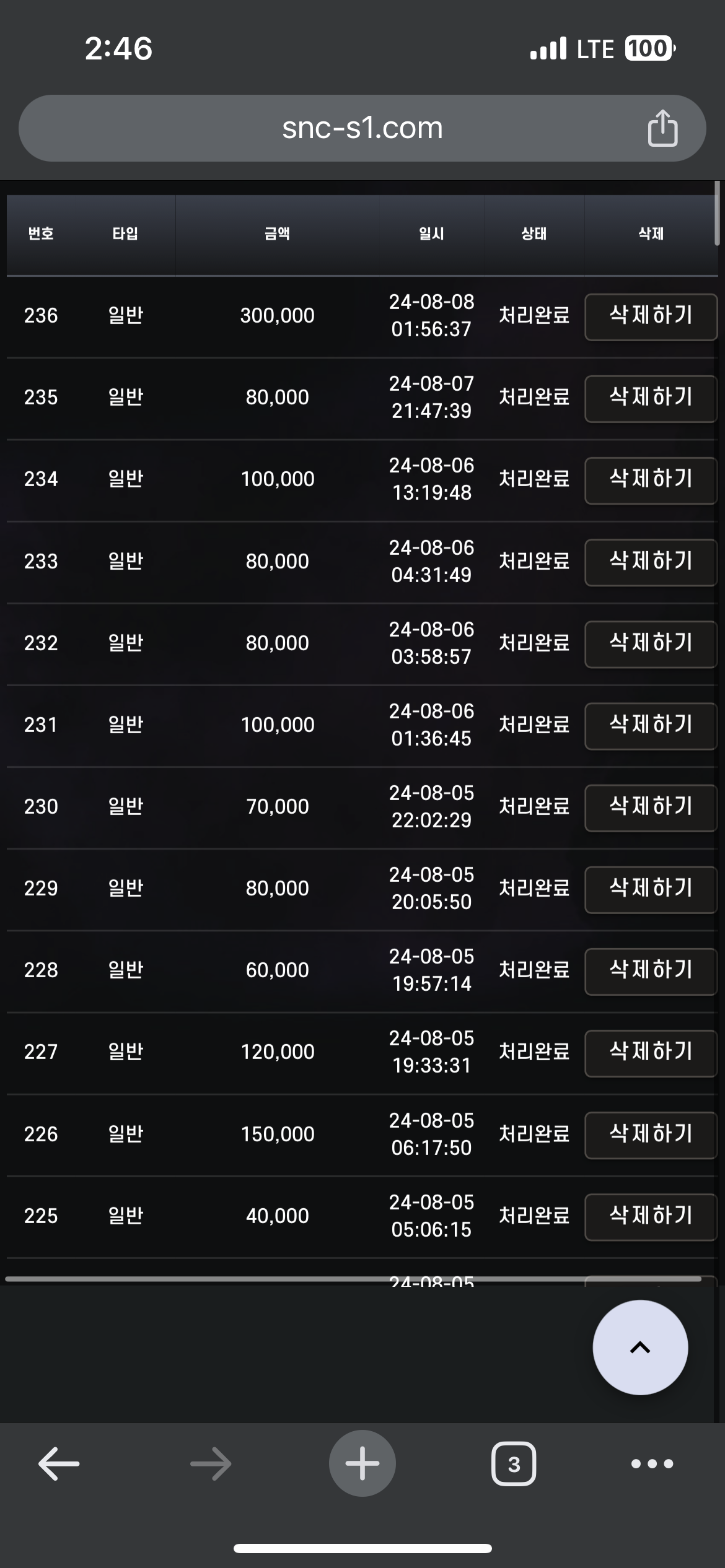Open a new browser tab

click(362, 1464)
